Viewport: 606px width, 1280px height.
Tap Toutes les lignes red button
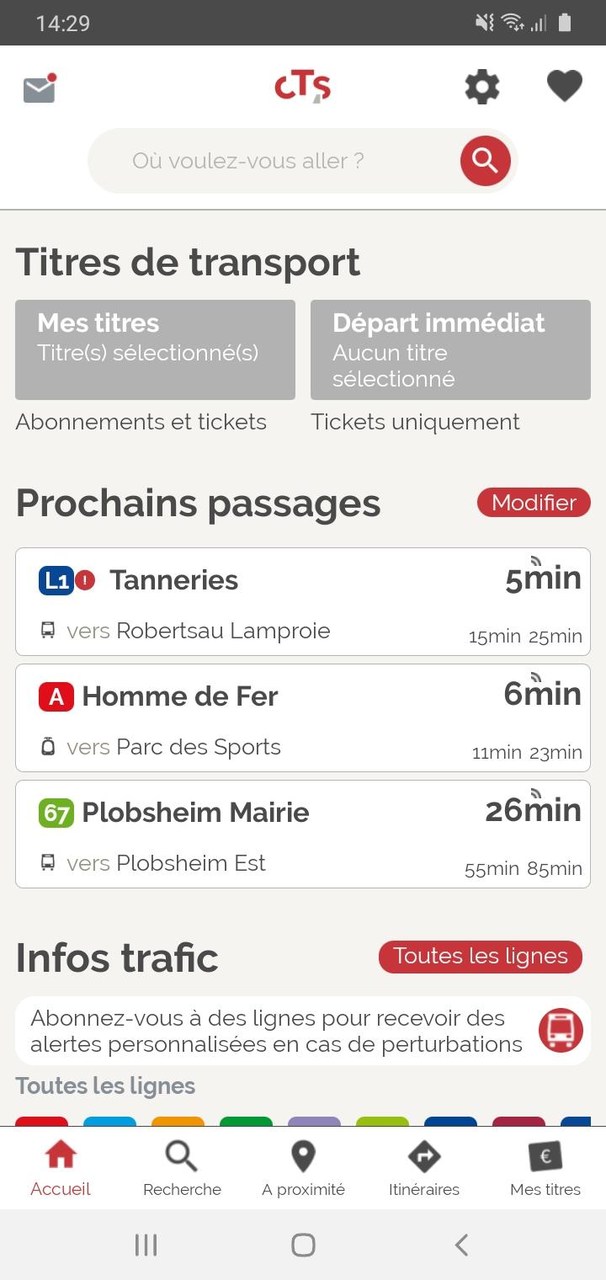point(480,957)
